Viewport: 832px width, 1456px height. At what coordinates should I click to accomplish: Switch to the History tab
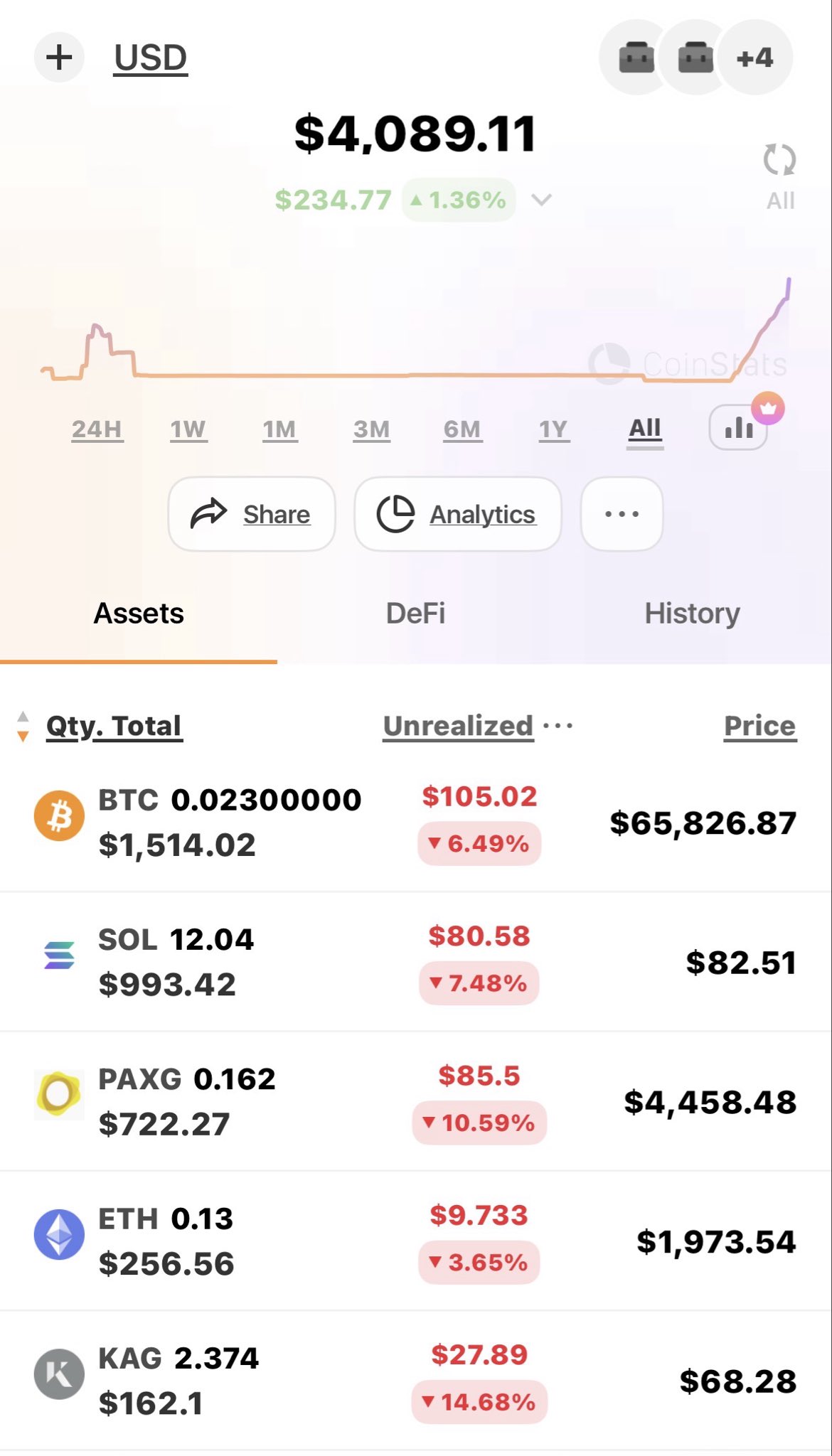692,614
